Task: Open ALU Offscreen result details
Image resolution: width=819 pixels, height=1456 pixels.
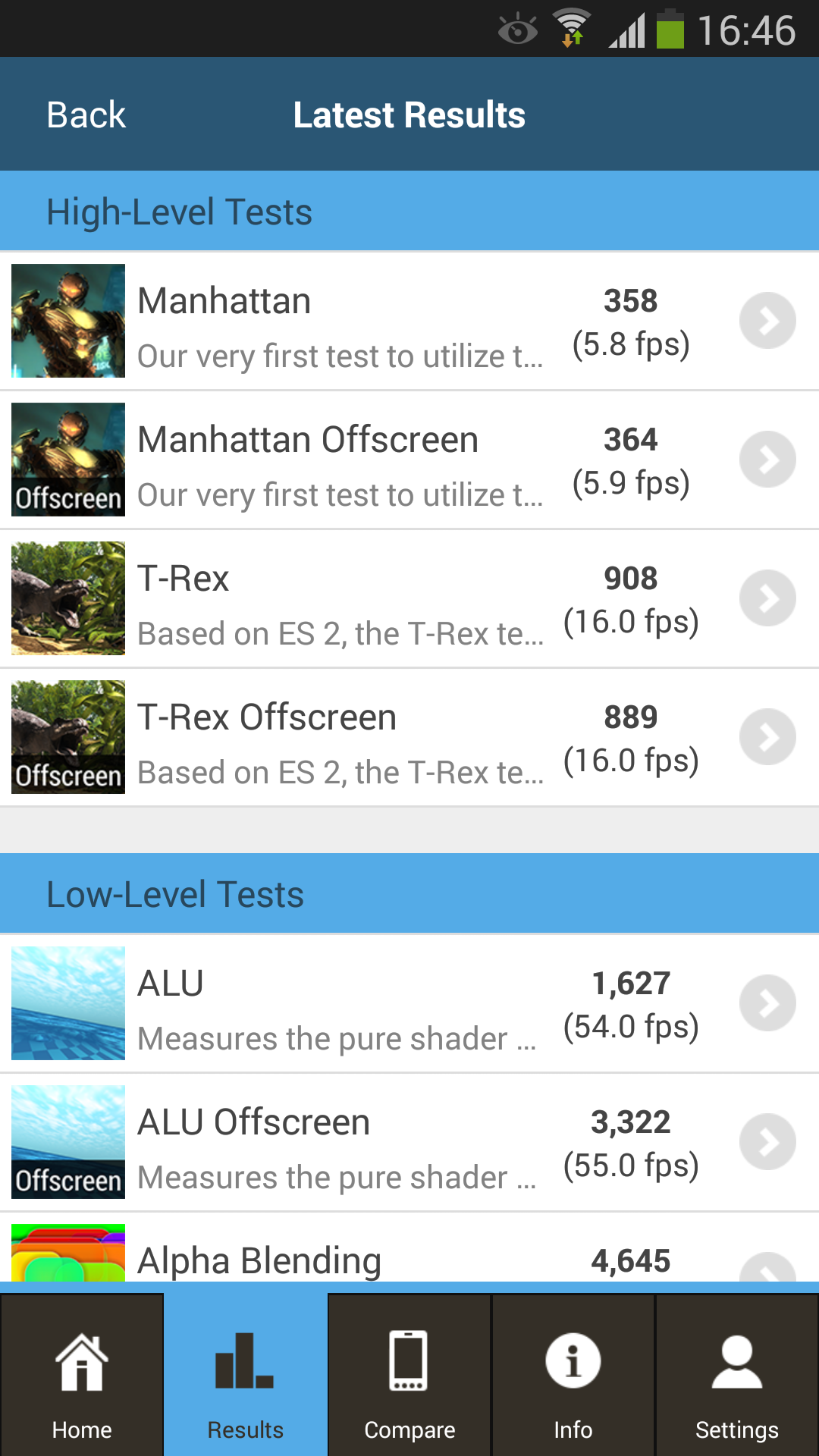Action: (768, 1142)
